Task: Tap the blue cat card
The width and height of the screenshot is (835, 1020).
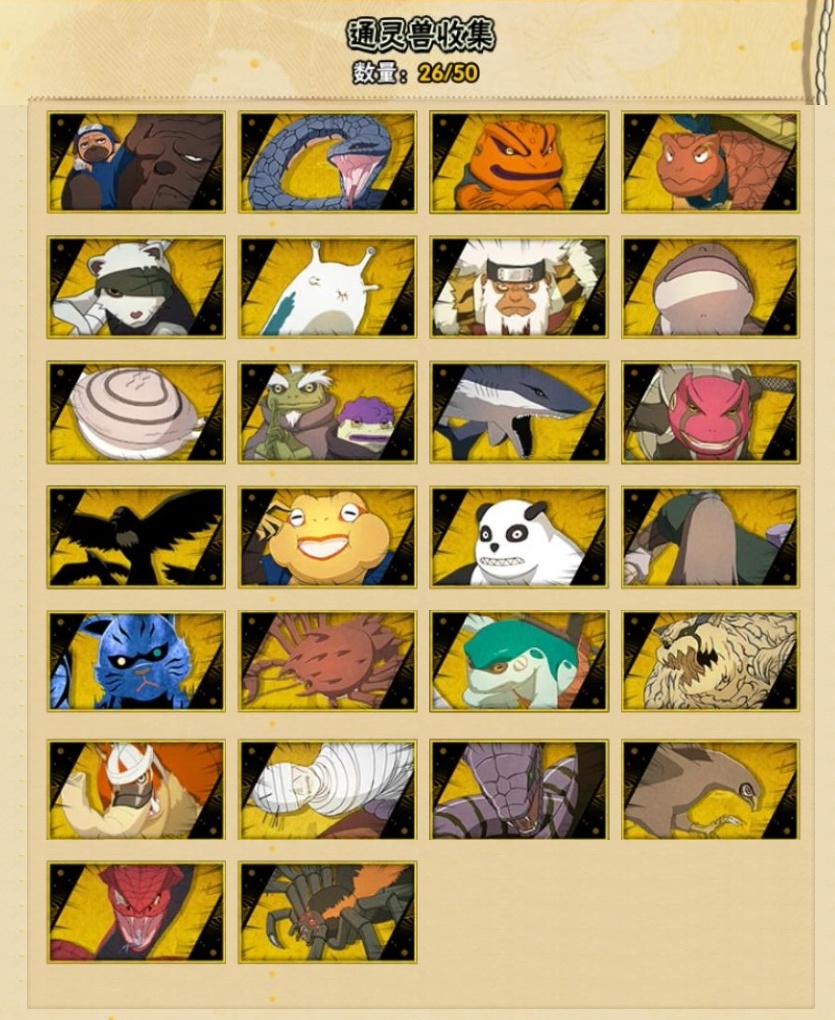Action: pyautogui.click(x=136, y=662)
